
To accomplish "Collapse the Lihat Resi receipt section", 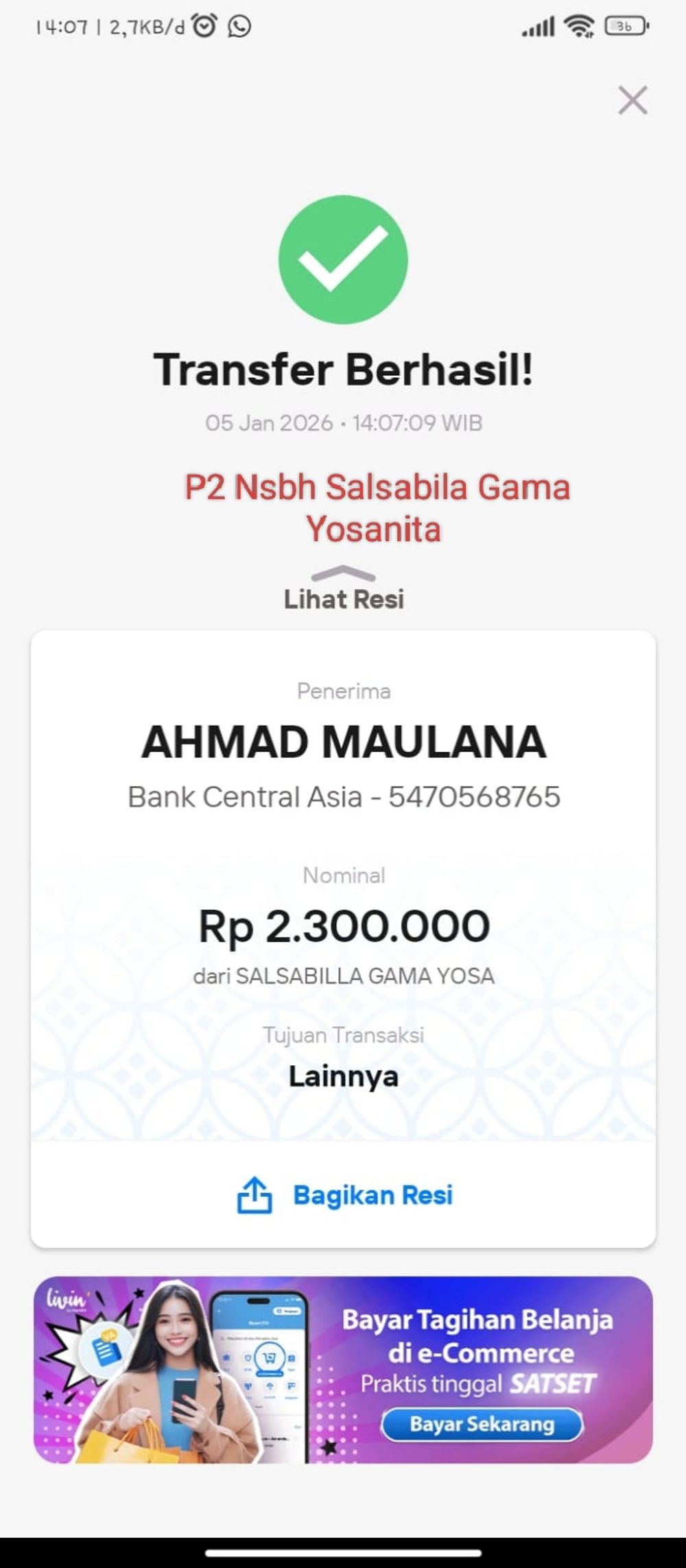I will pyautogui.click(x=343, y=590).
